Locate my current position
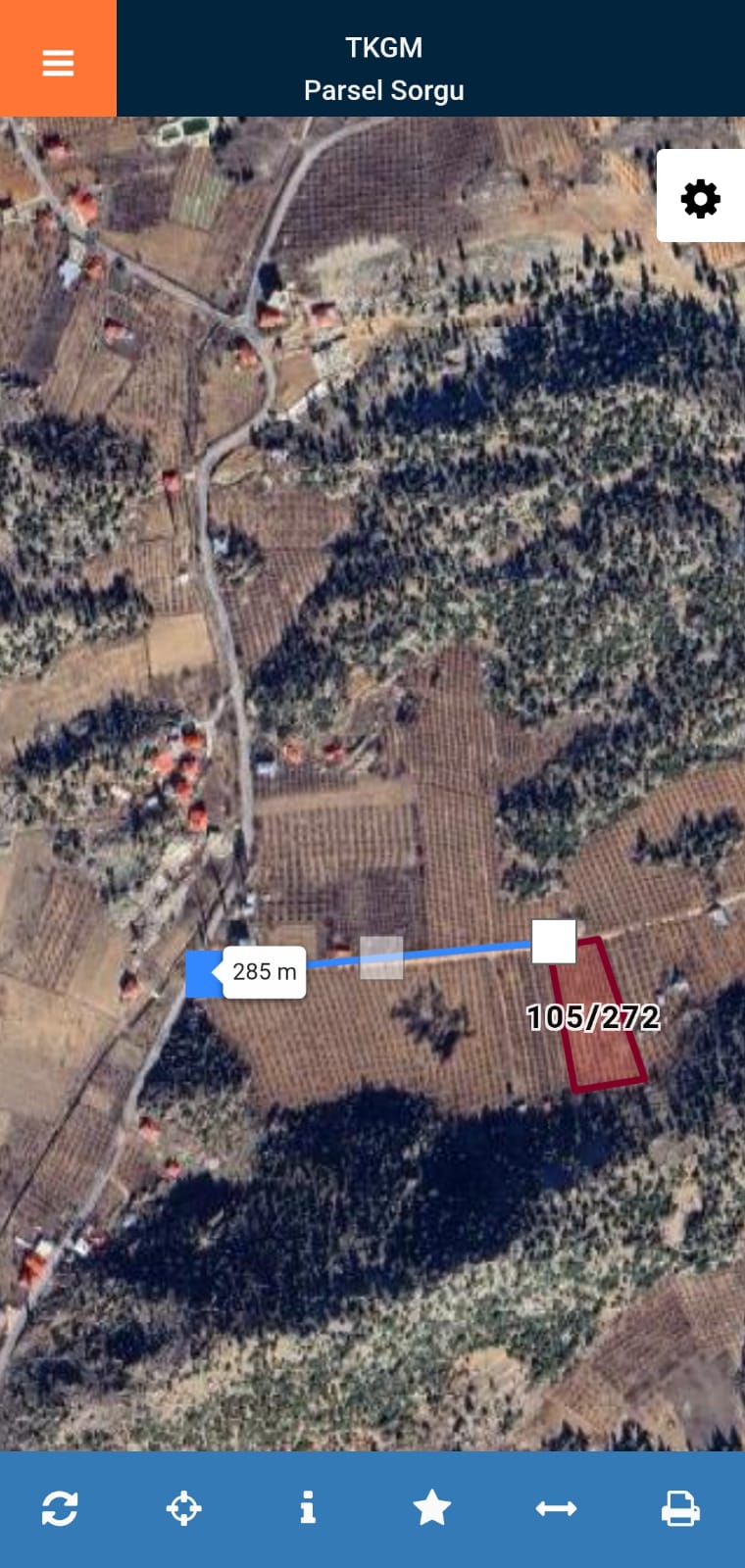This screenshot has width=745, height=1568. (184, 1507)
